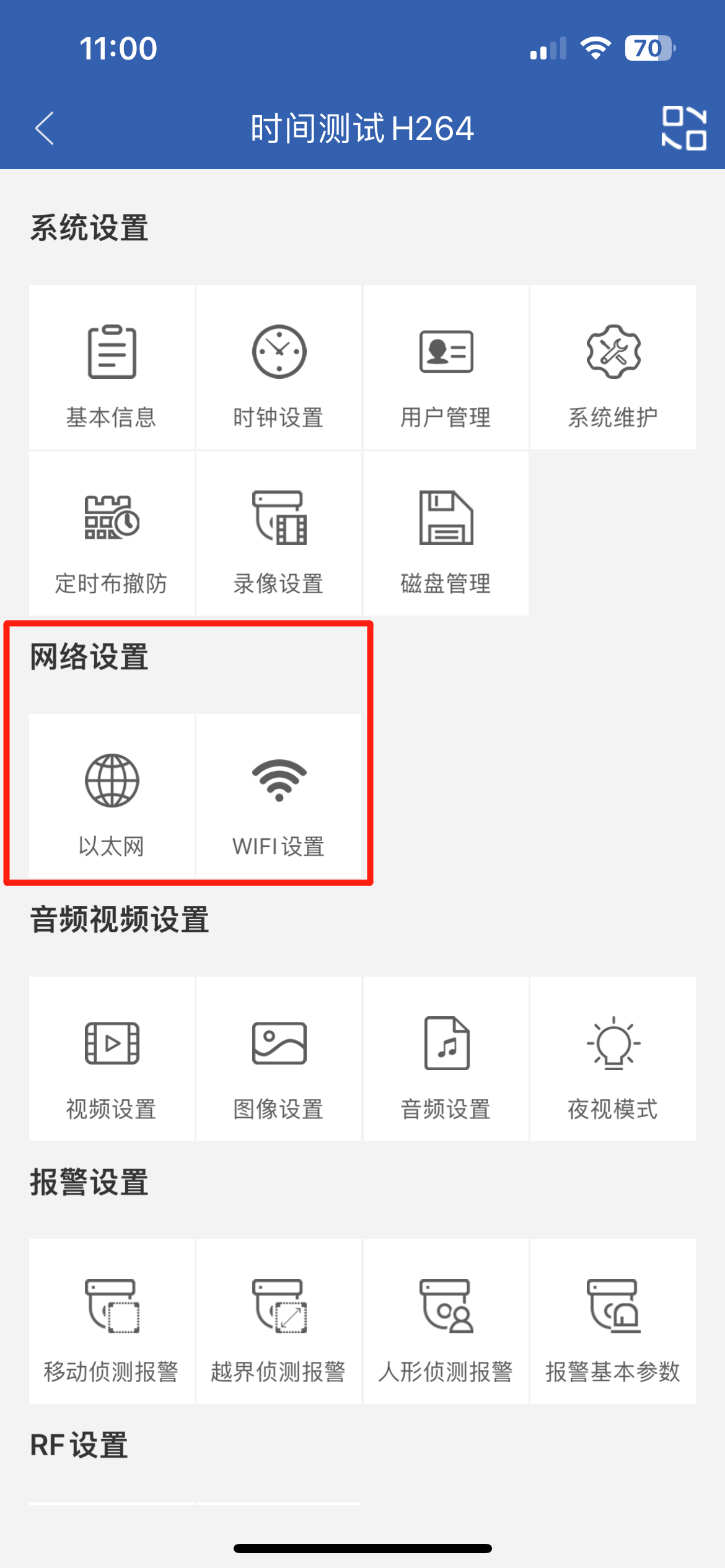The height and width of the screenshot is (1568, 725).
Task: Select 夜视模式 night vision mode
Action: [613, 1059]
